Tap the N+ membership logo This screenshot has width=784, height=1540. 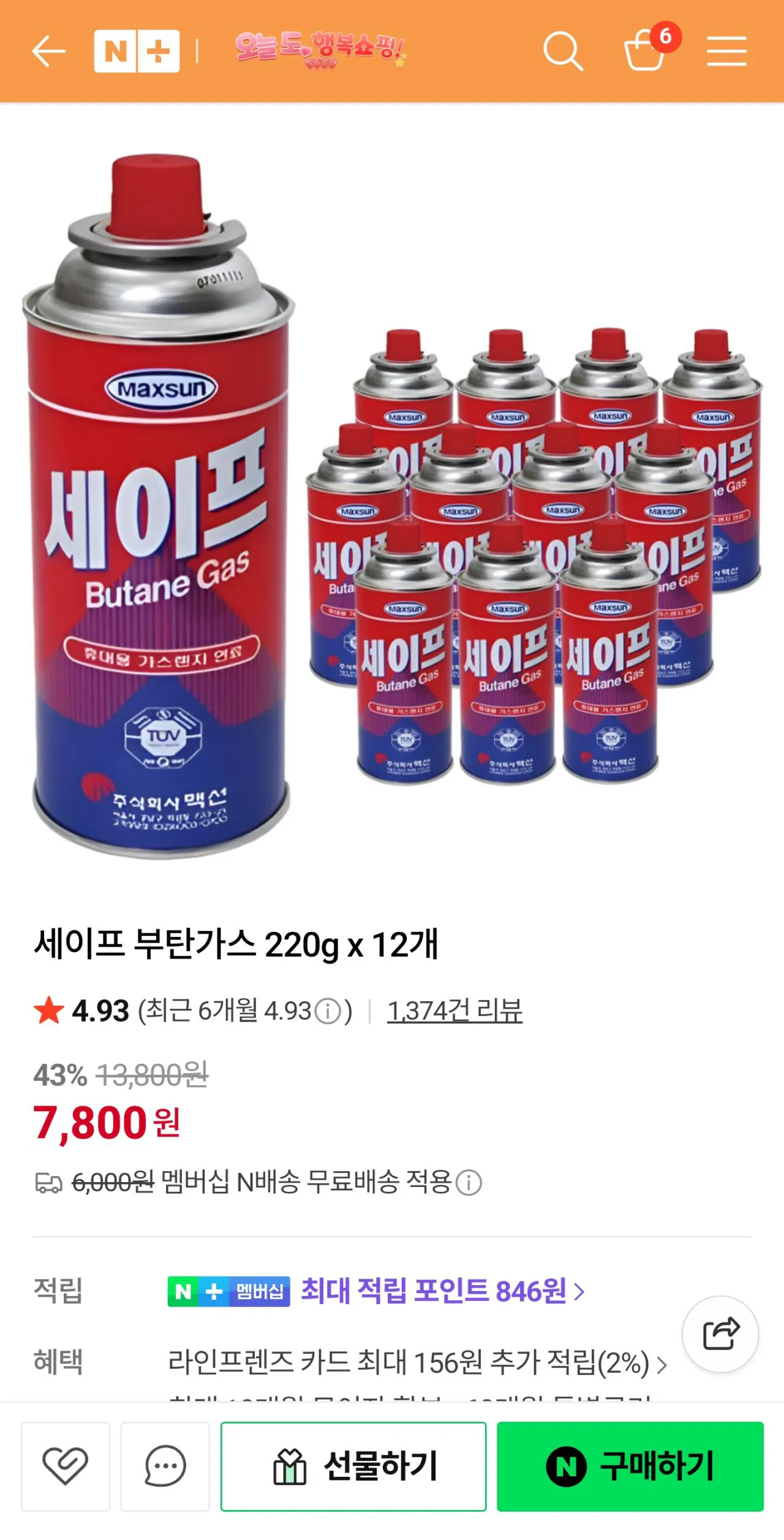pos(136,52)
